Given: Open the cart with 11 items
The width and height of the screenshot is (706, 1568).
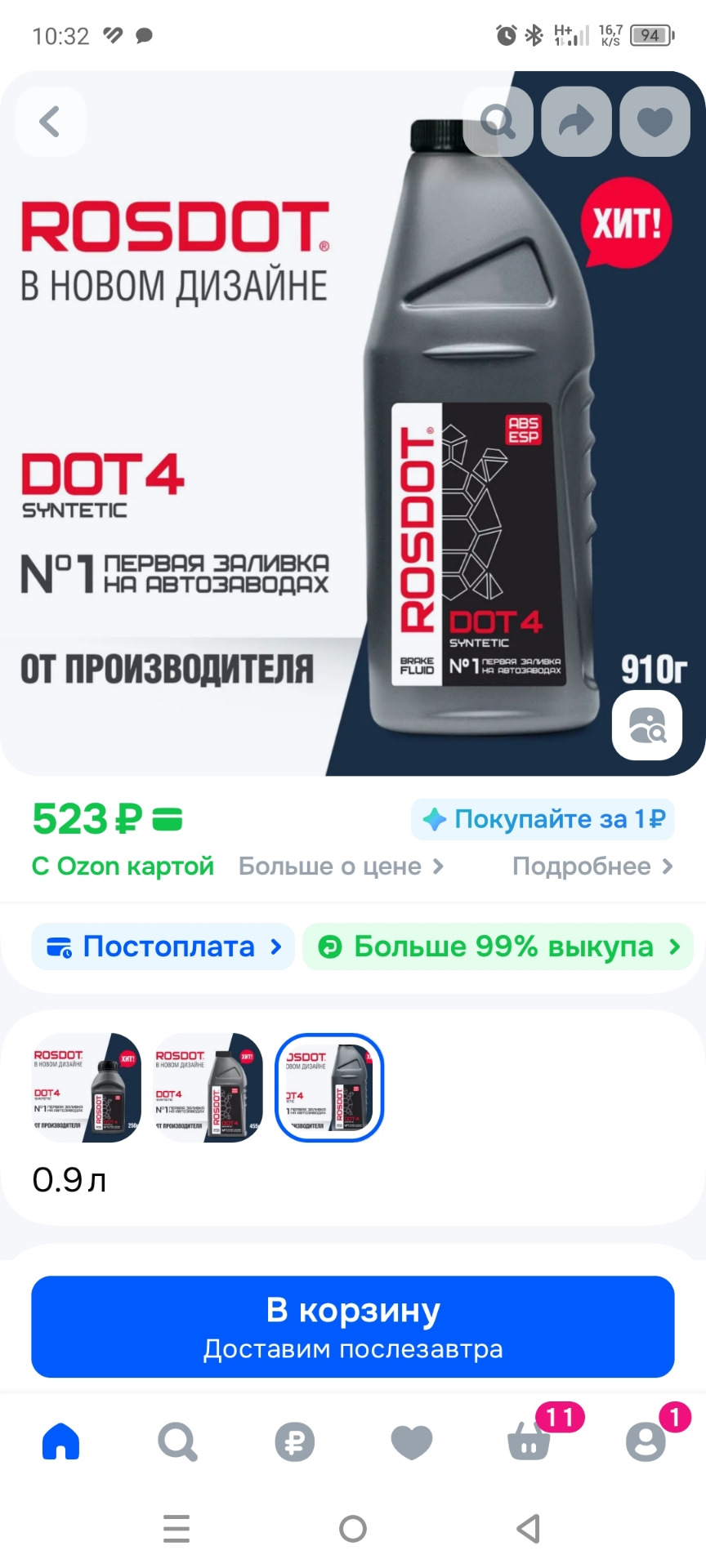Looking at the screenshot, I should [x=529, y=1441].
